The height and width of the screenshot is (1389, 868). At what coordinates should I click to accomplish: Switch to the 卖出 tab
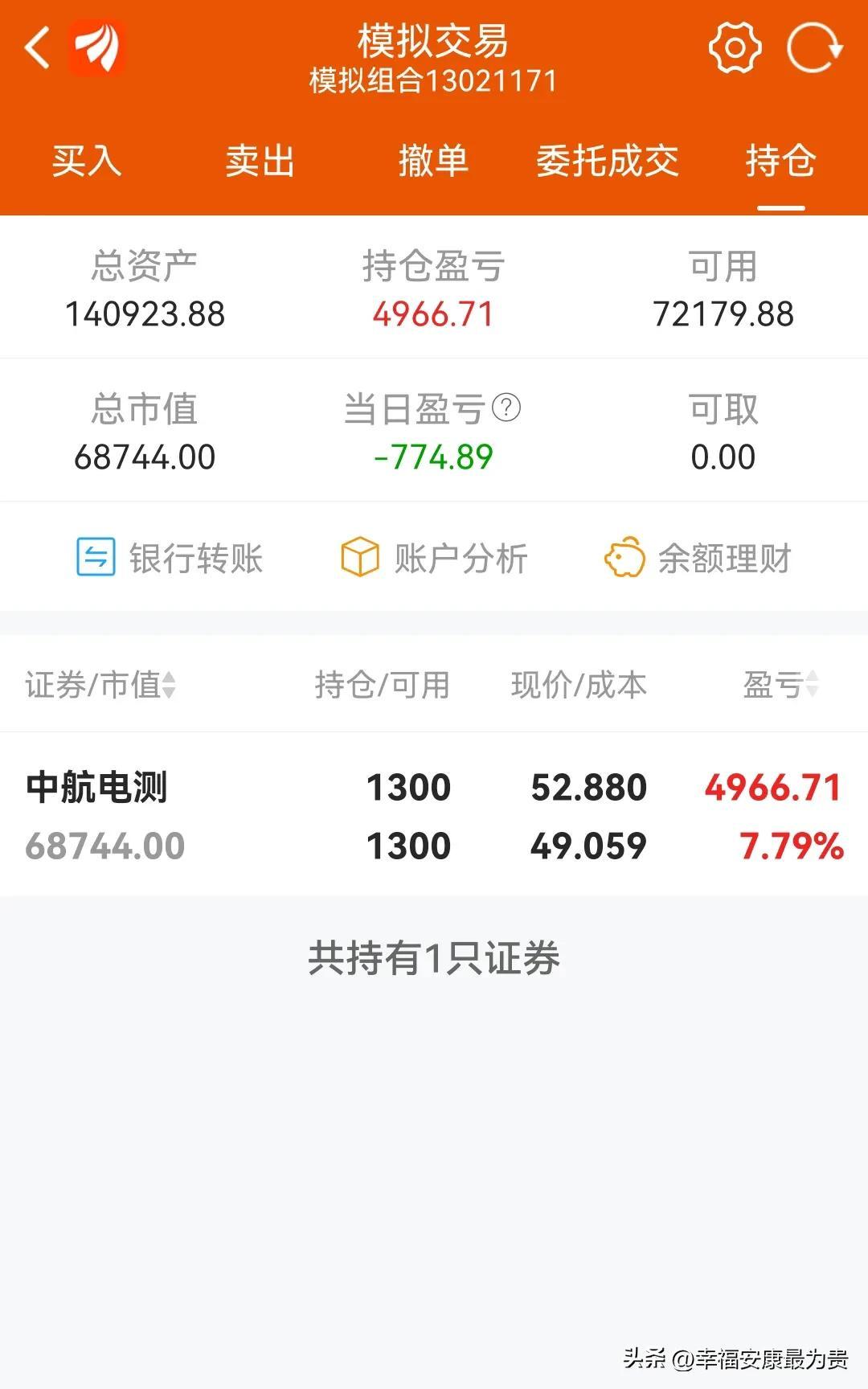pyautogui.click(x=260, y=161)
